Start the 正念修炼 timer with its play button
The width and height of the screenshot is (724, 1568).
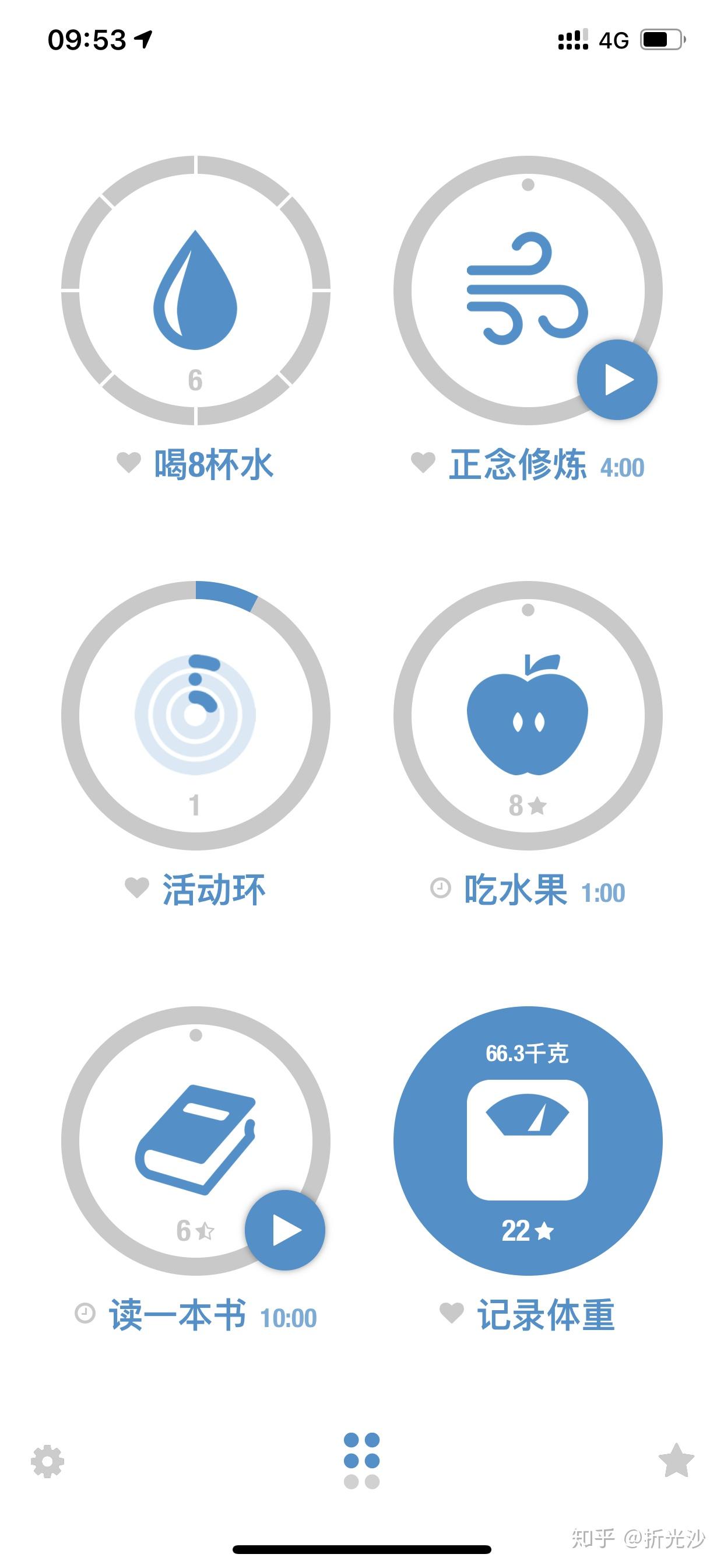tap(617, 379)
